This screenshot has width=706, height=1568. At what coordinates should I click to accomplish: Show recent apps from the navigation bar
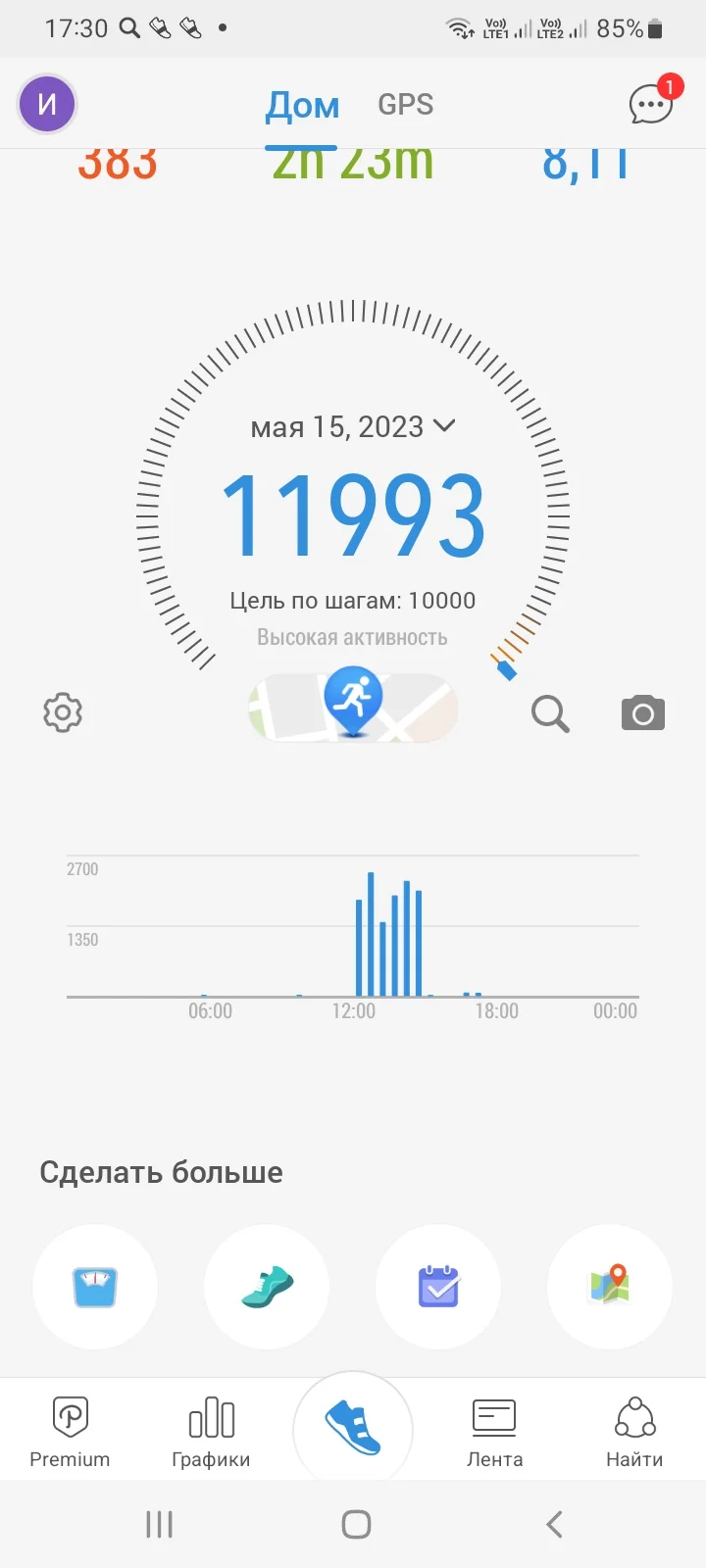(159, 1524)
